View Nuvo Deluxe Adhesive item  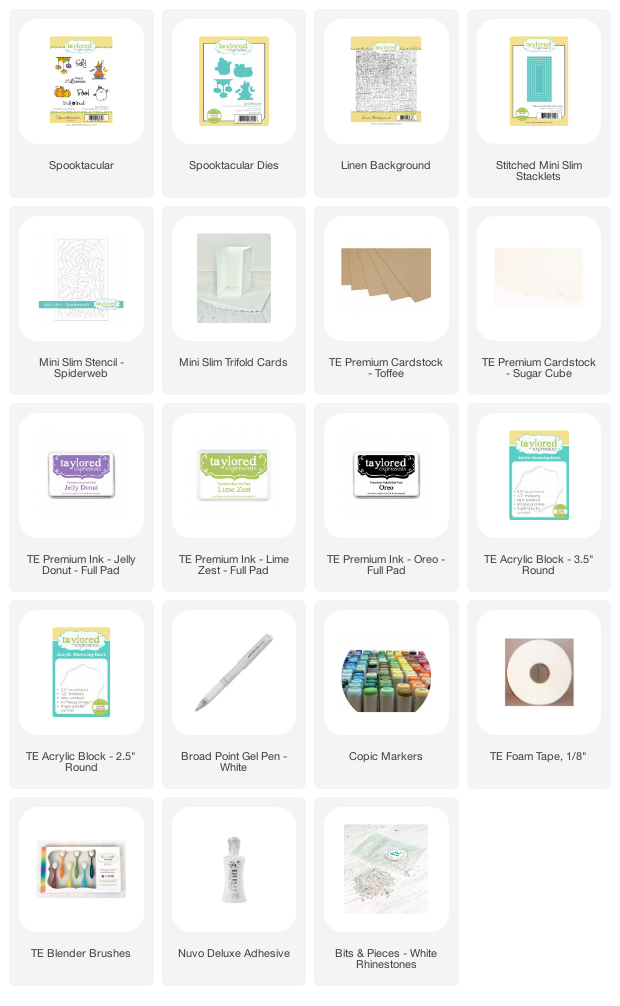click(x=233, y=869)
